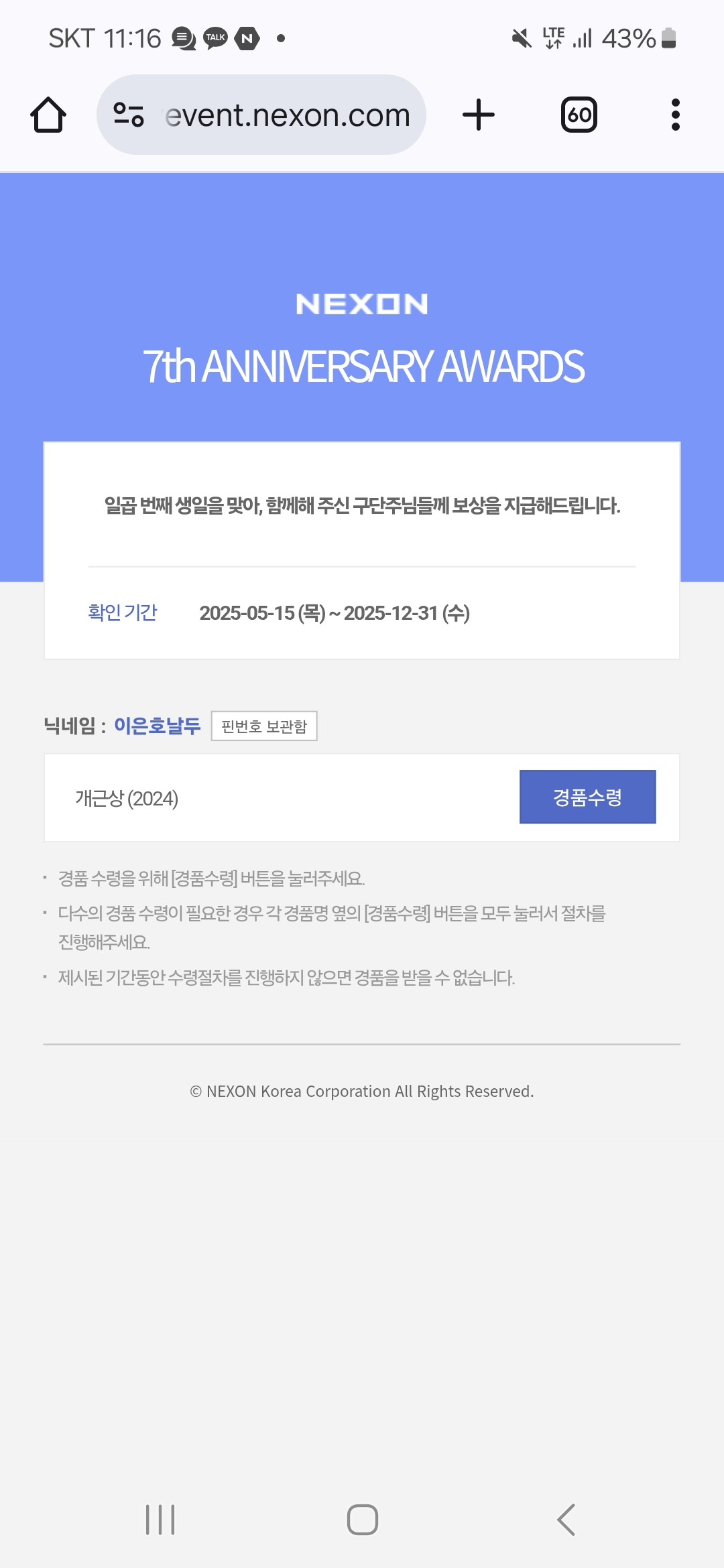Tap the browser home icon
This screenshot has width=724, height=1568.
[48, 115]
